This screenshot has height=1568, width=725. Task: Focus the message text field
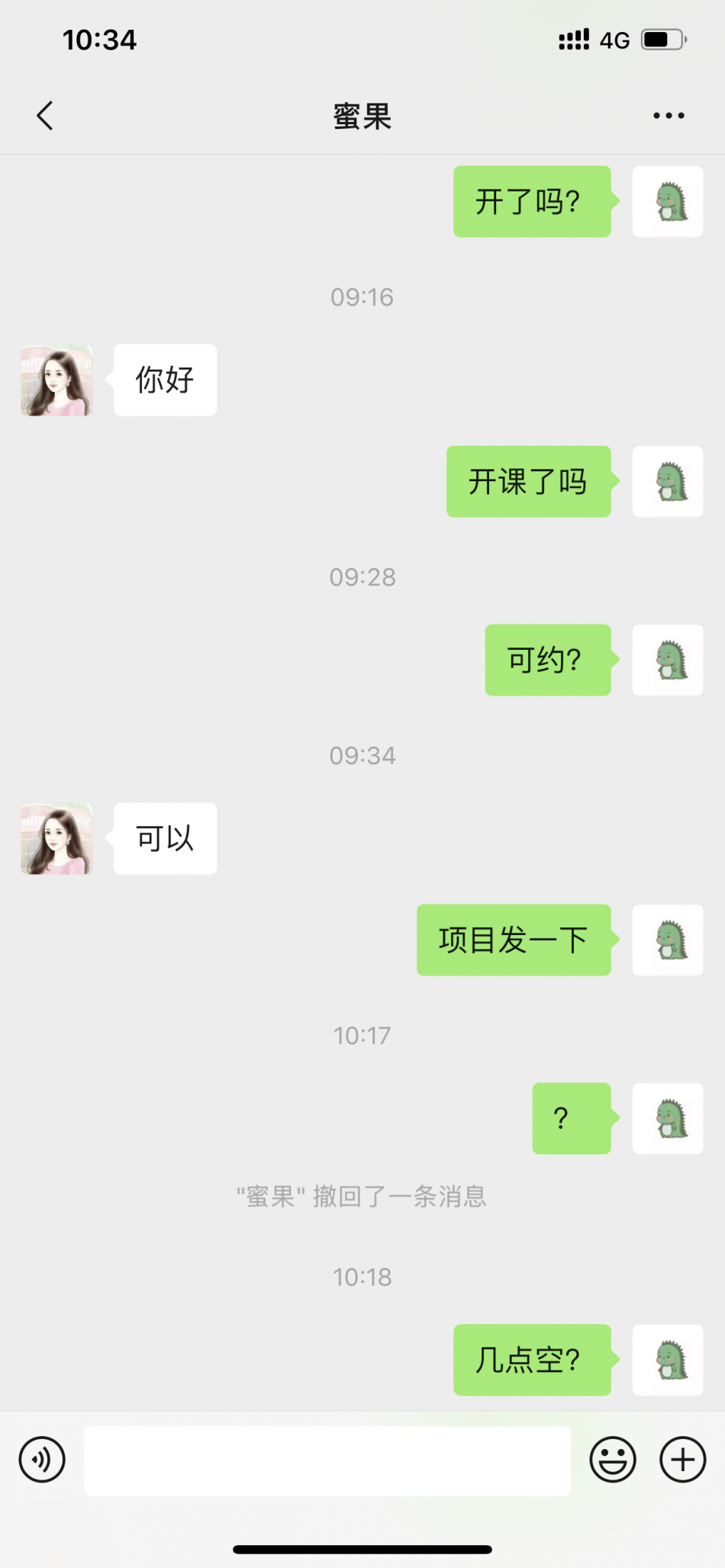tap(327, 1460)
